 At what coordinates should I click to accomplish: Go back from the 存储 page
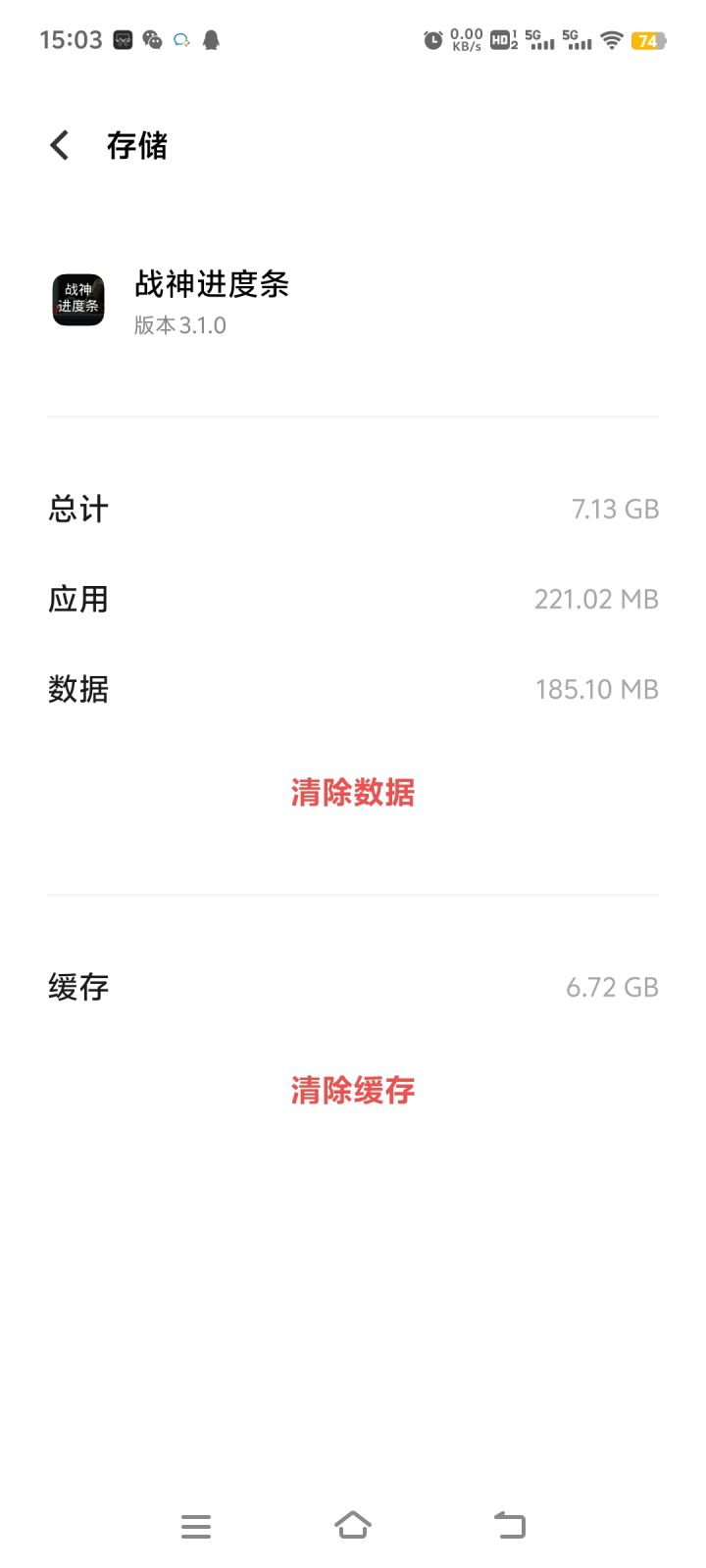(60, 146)
